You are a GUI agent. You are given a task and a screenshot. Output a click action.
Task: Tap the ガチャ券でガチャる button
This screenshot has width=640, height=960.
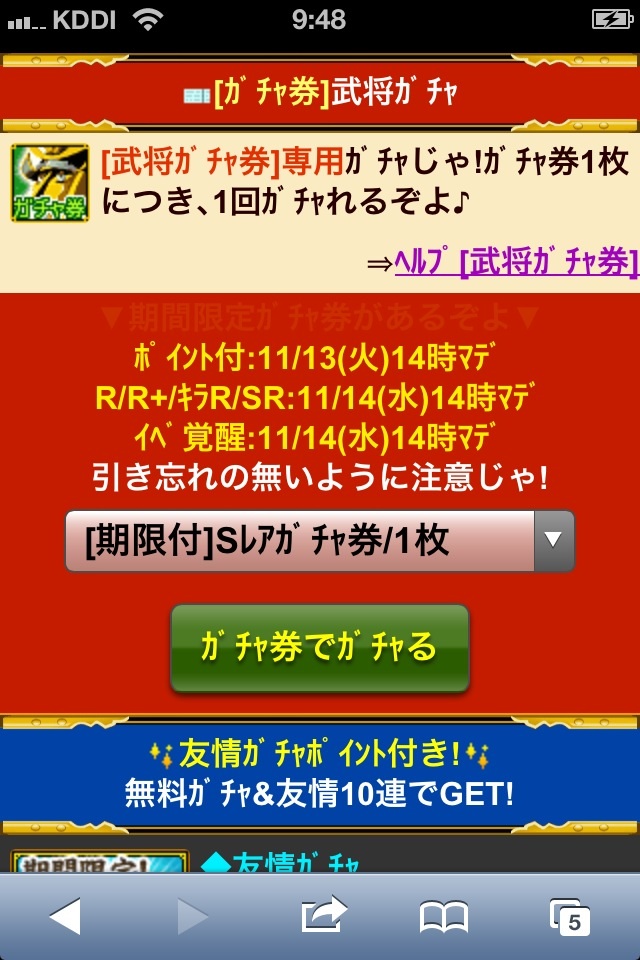(320, 648)
